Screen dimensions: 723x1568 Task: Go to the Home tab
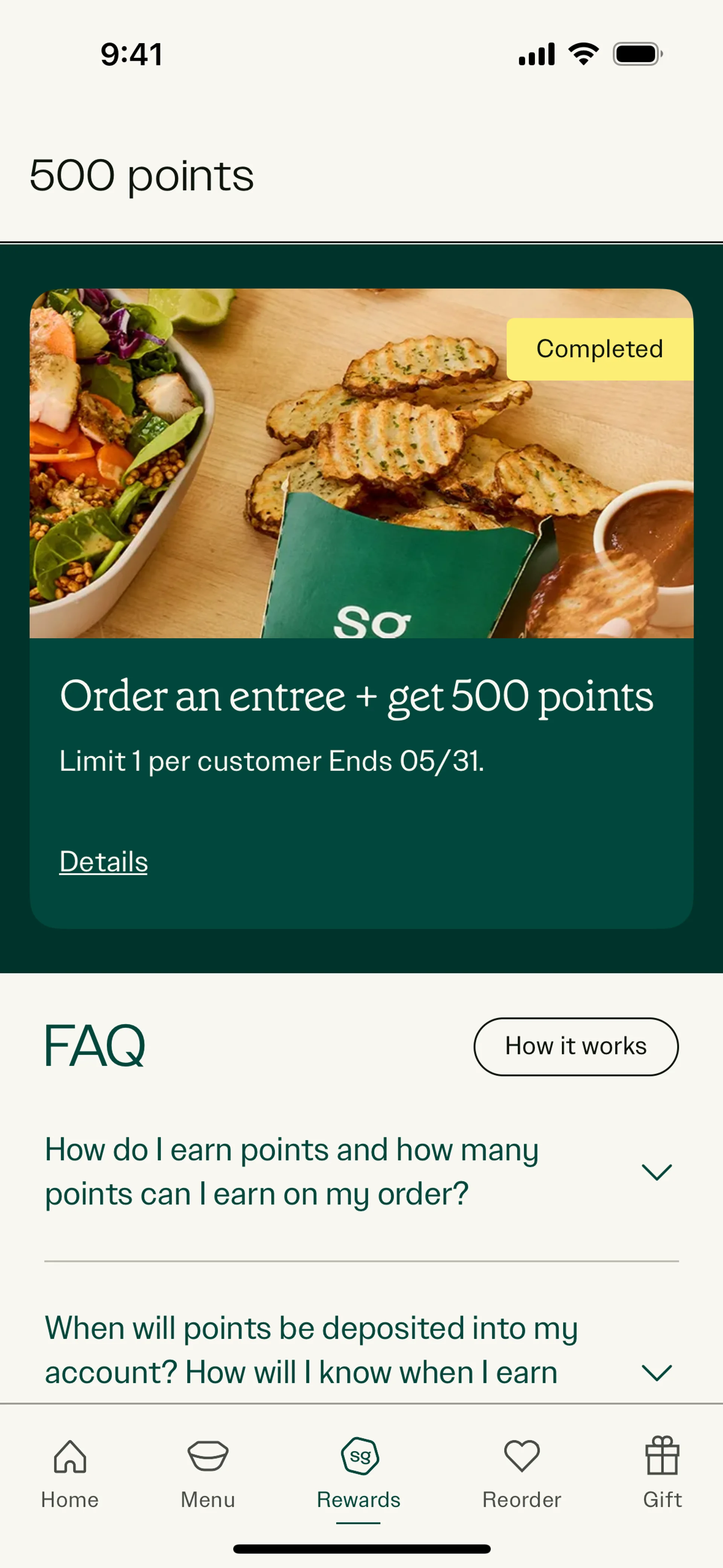tap(70, 1473)
